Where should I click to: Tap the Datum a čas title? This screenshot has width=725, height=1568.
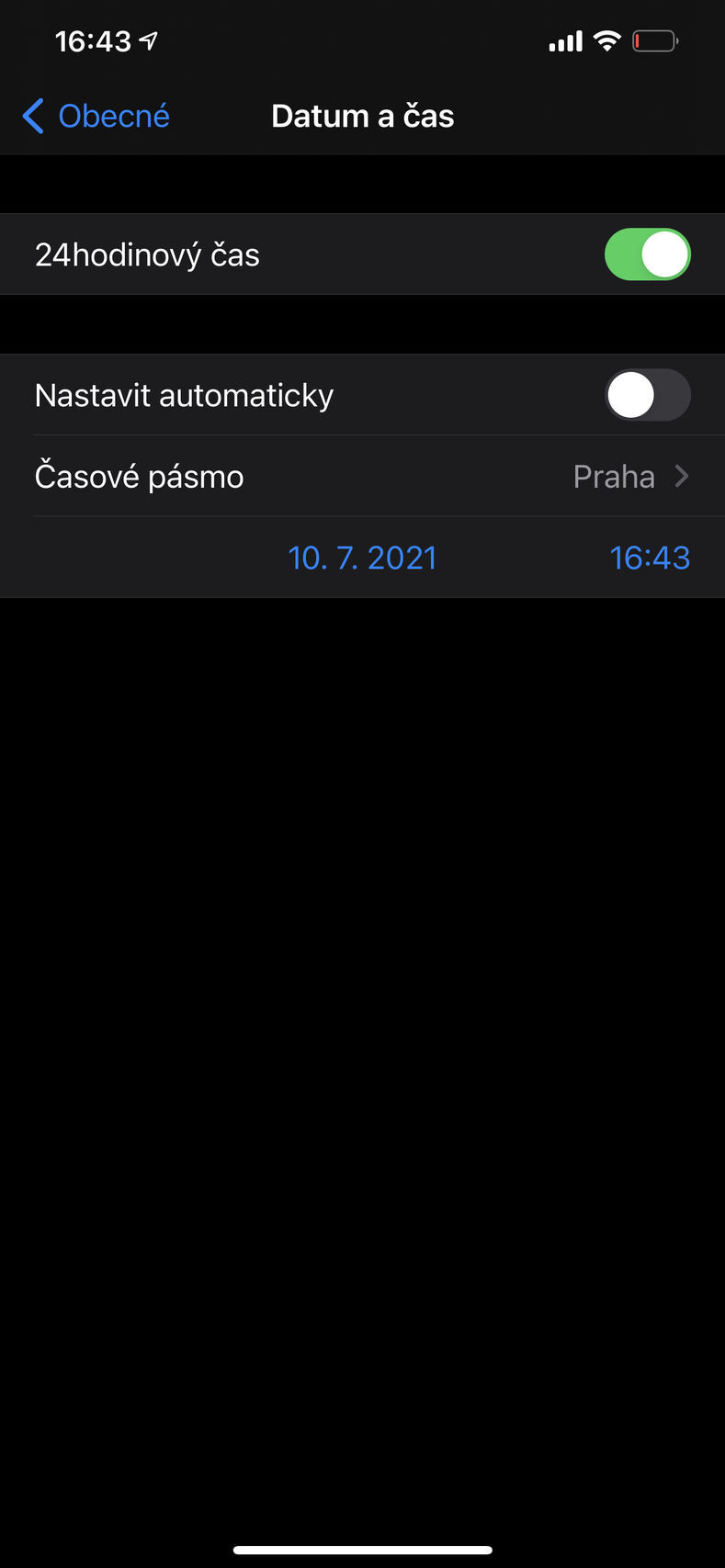(x=362, y=116)
